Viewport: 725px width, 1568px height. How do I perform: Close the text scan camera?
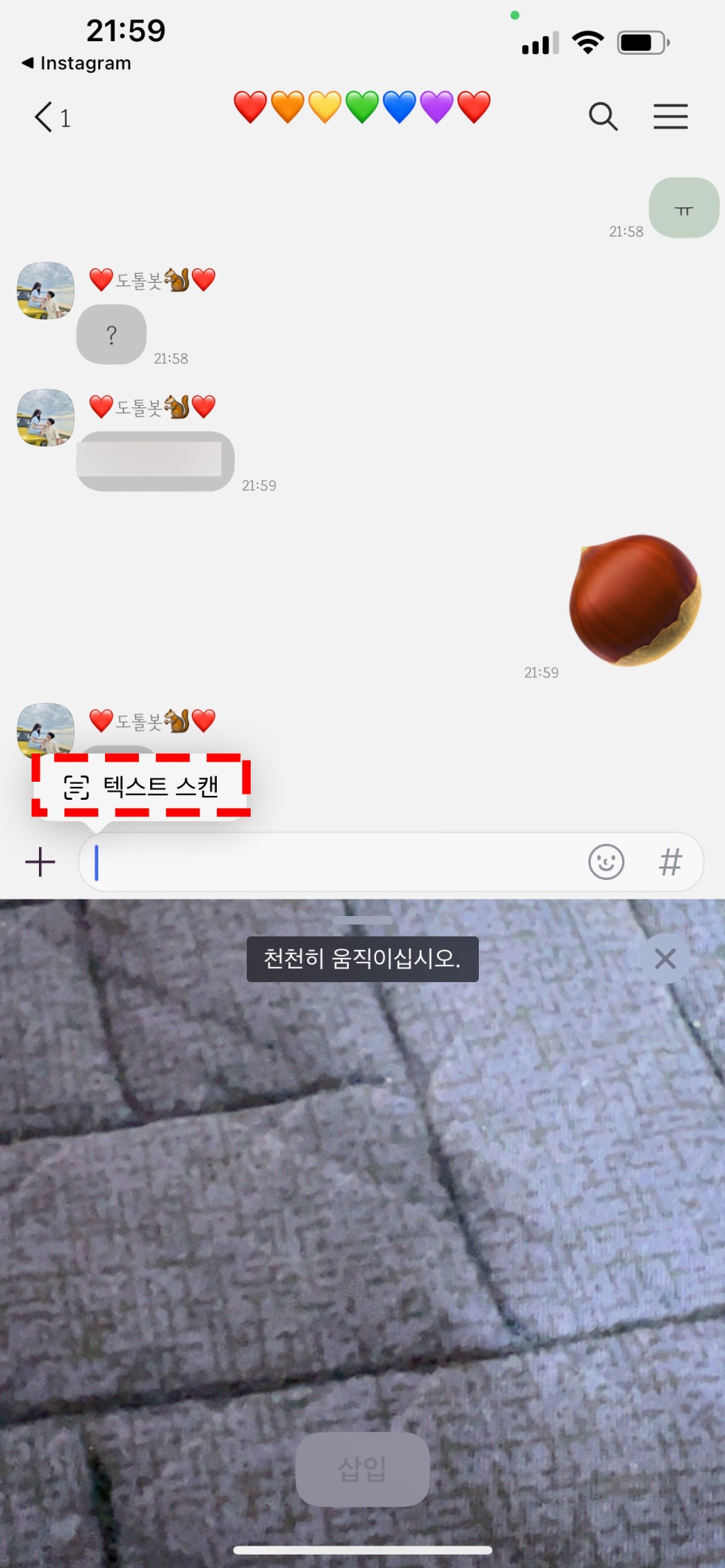pos(665,958)
